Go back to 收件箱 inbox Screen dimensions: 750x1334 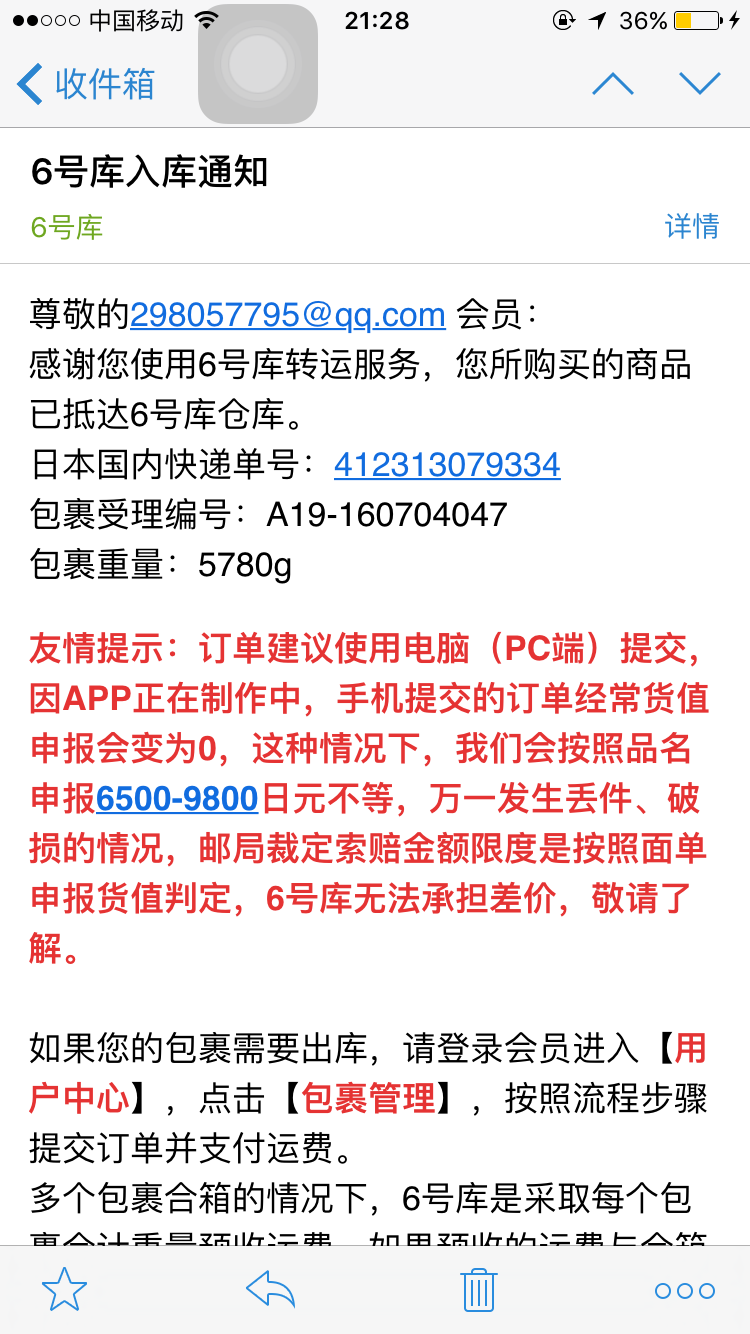[x=86, y=84]
